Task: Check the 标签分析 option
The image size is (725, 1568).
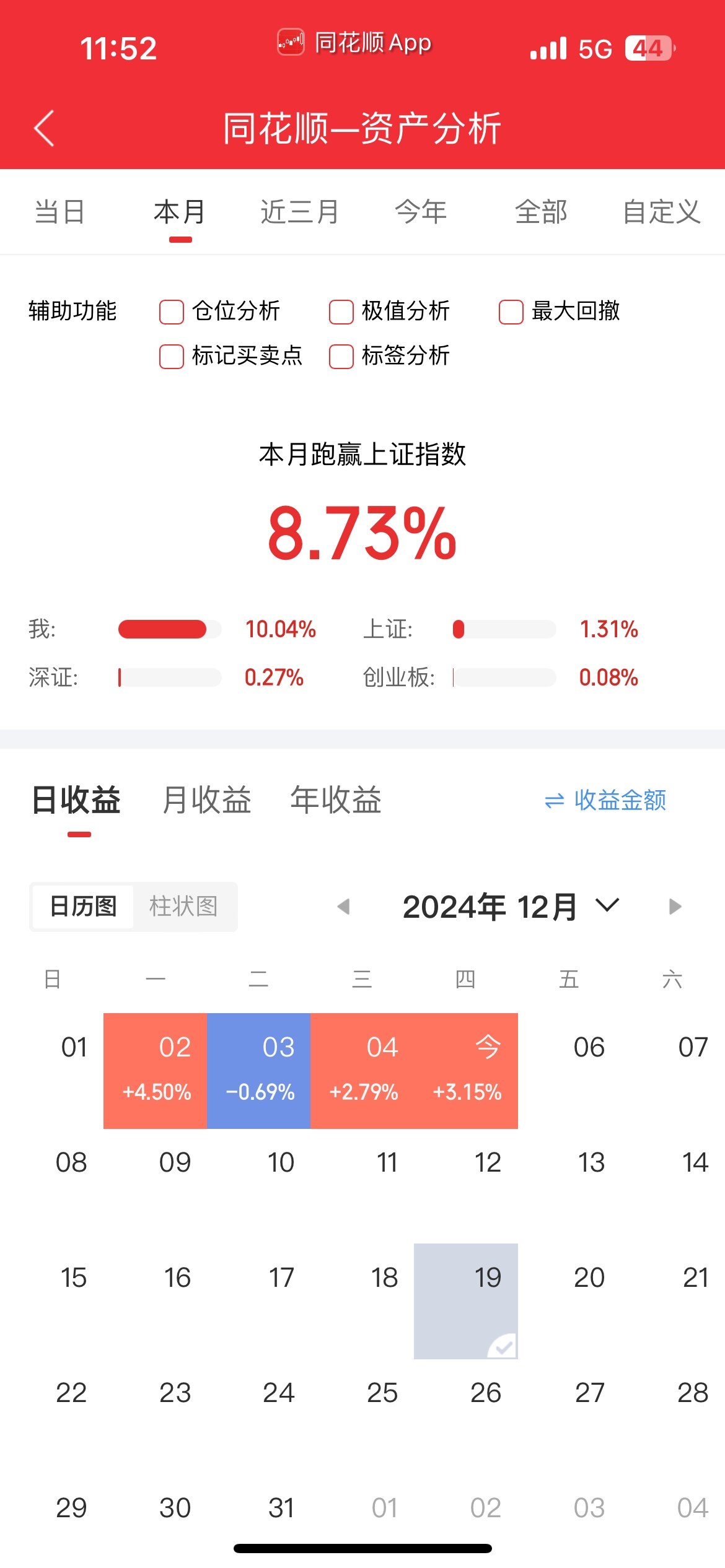Action: 341,357
